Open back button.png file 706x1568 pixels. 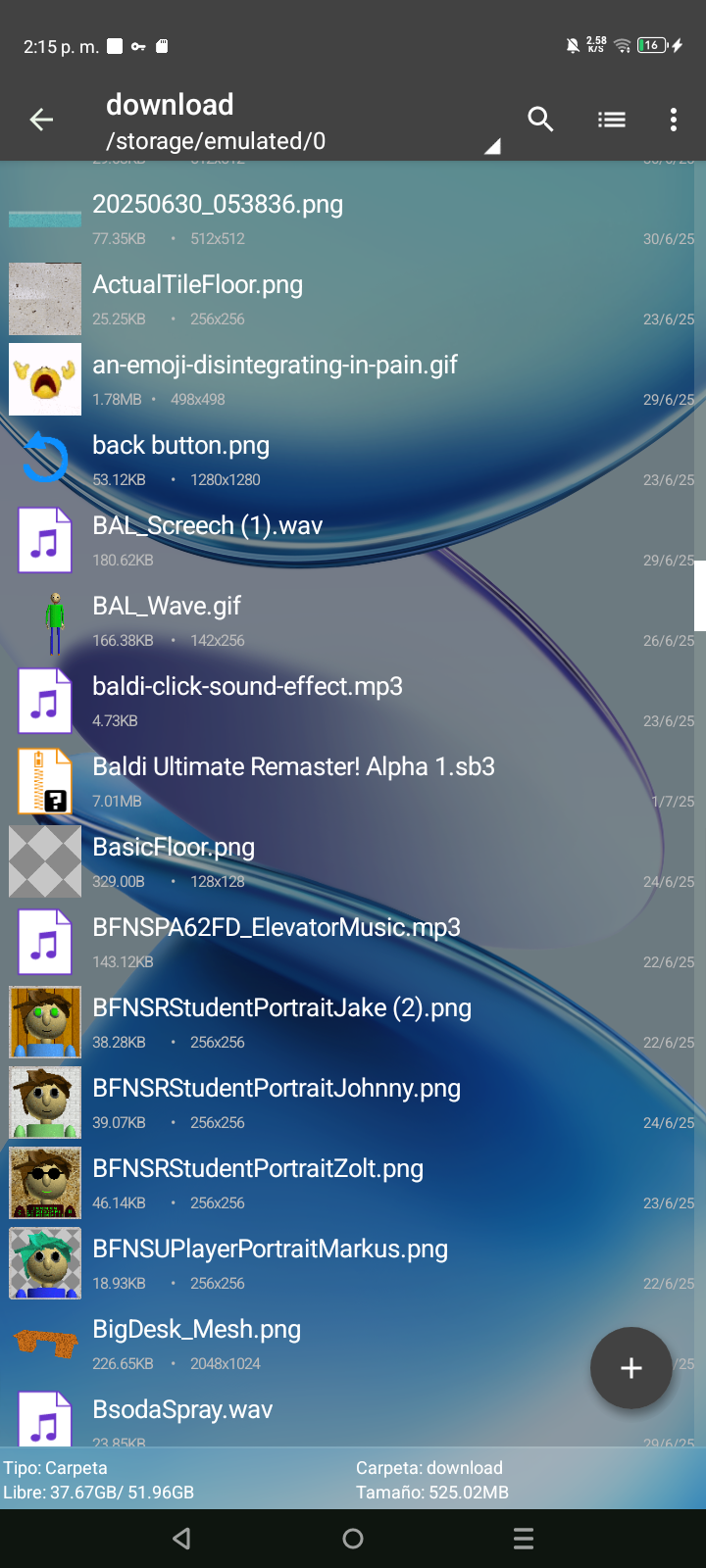point(181,446)
